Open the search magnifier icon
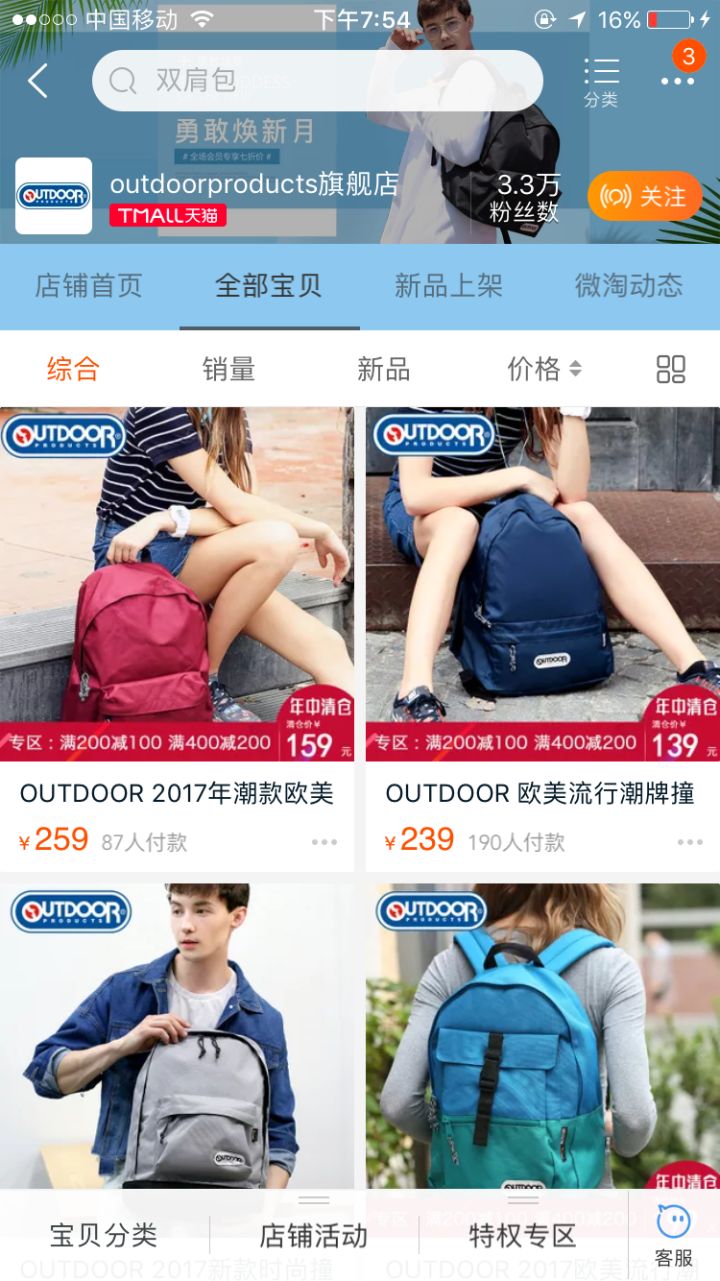 (x=122, y=81)
